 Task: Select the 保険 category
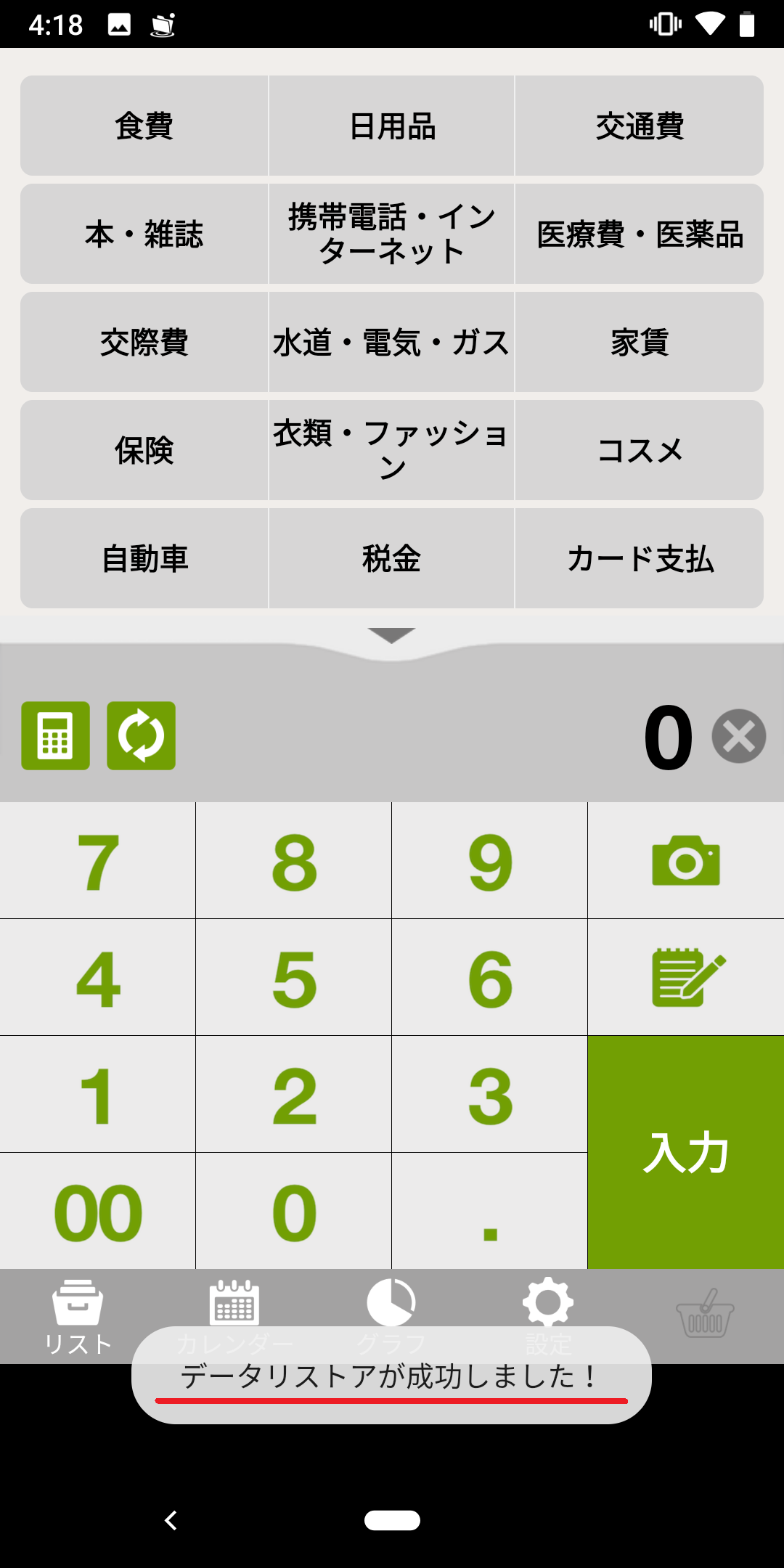coord(144,450)
